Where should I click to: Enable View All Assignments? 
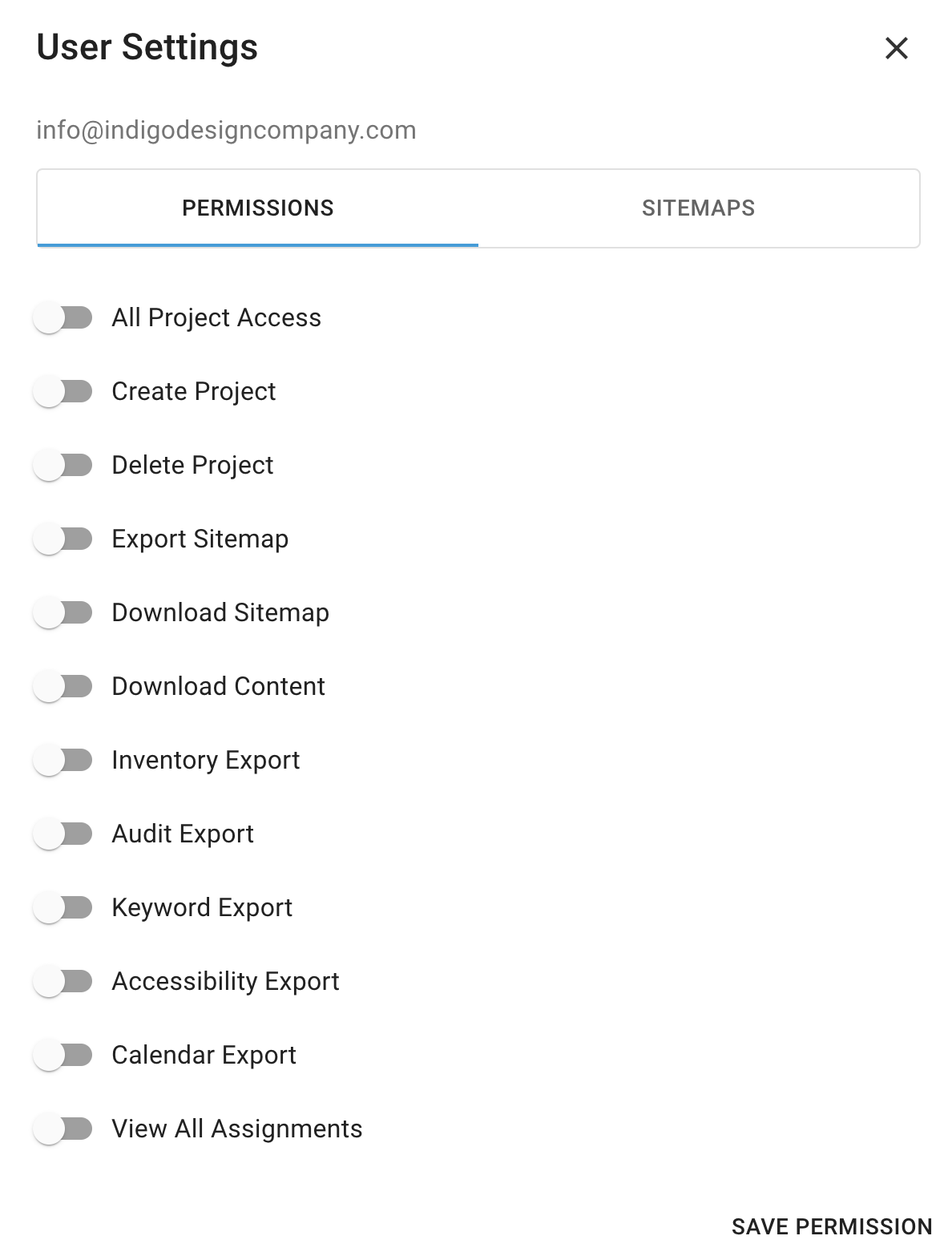click(x=63, y=1129)
